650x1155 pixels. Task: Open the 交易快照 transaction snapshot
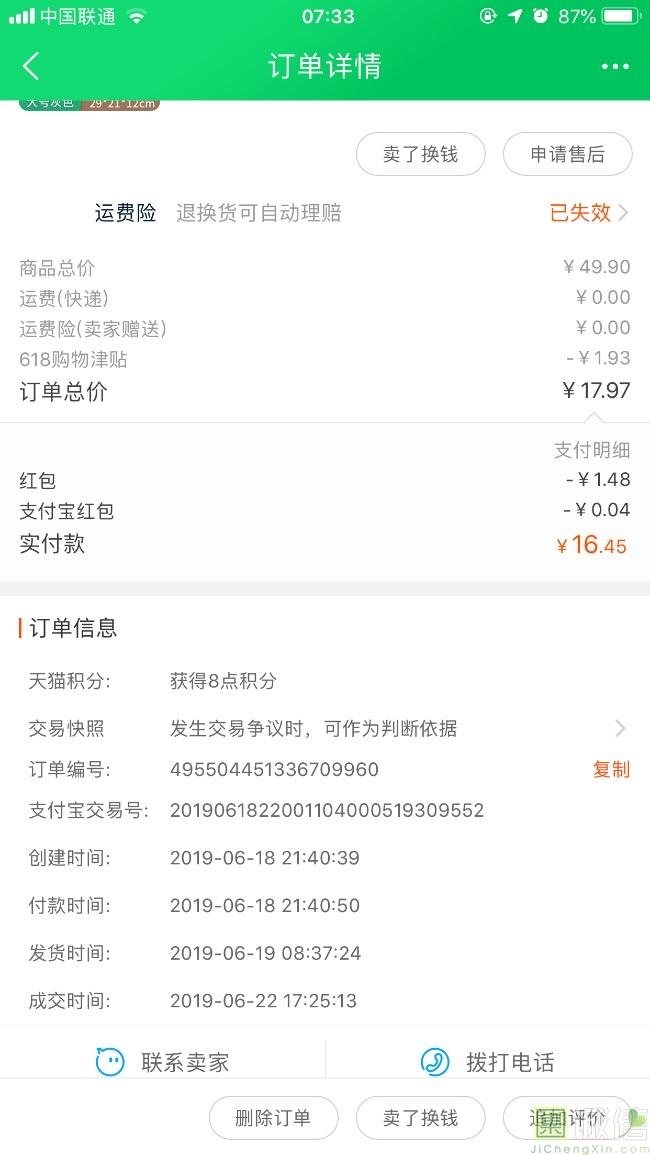[325, 729]
